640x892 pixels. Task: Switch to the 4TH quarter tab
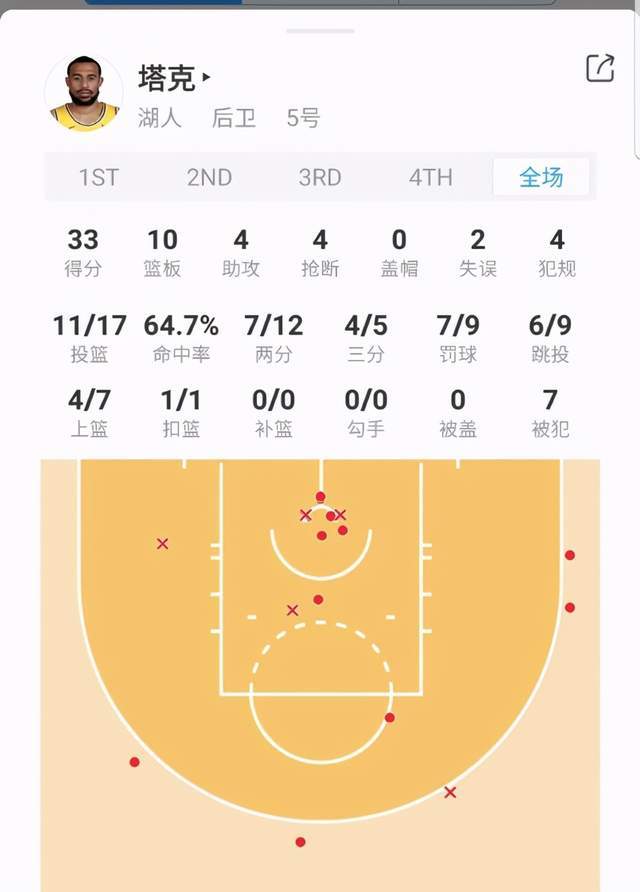coord(430,177)
